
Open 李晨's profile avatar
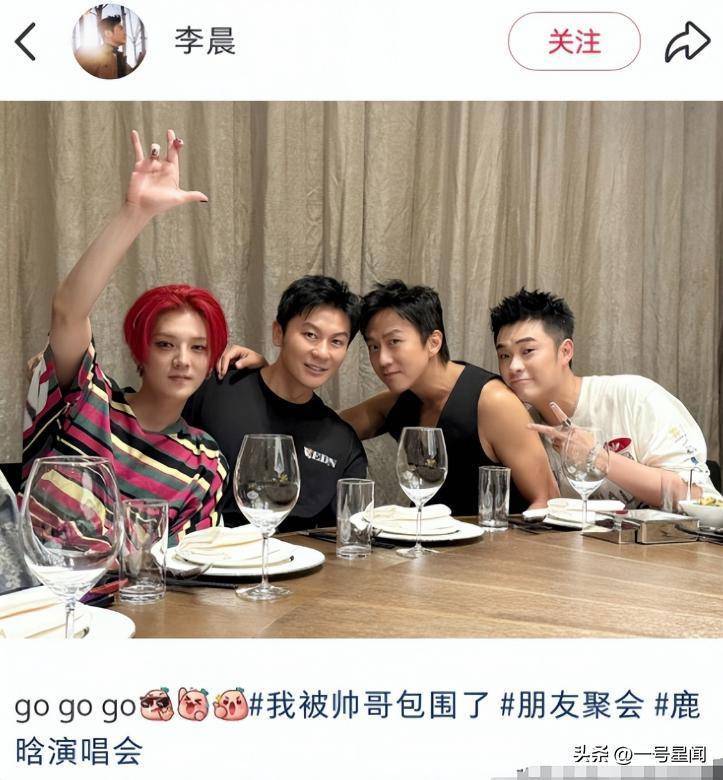click(109, 42)
